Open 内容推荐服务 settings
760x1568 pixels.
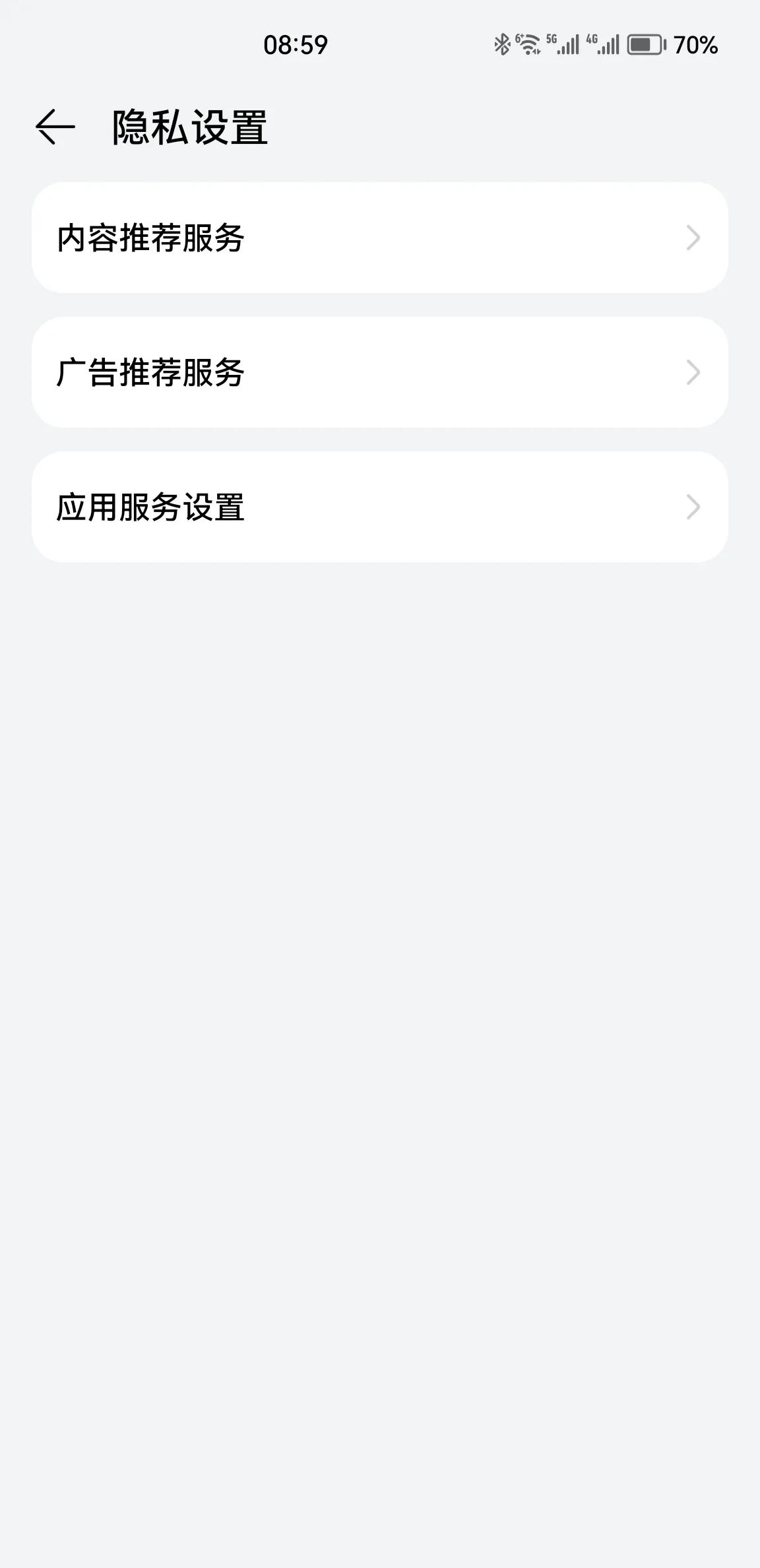click(x=380, y=238)
